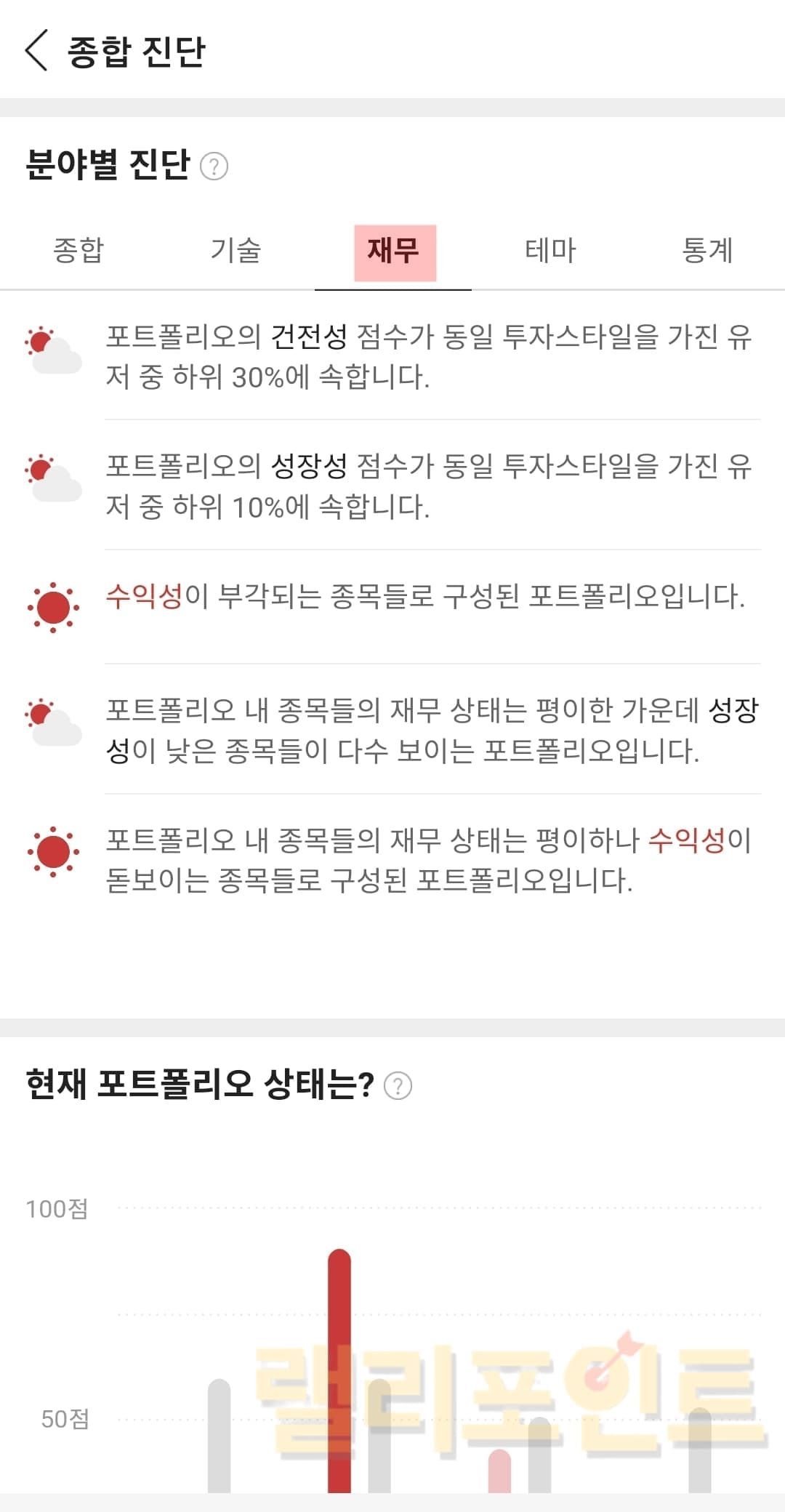Switch to the 종합 tab
The width and height of the screenshot is (785, 1512).
click(78, 251)
